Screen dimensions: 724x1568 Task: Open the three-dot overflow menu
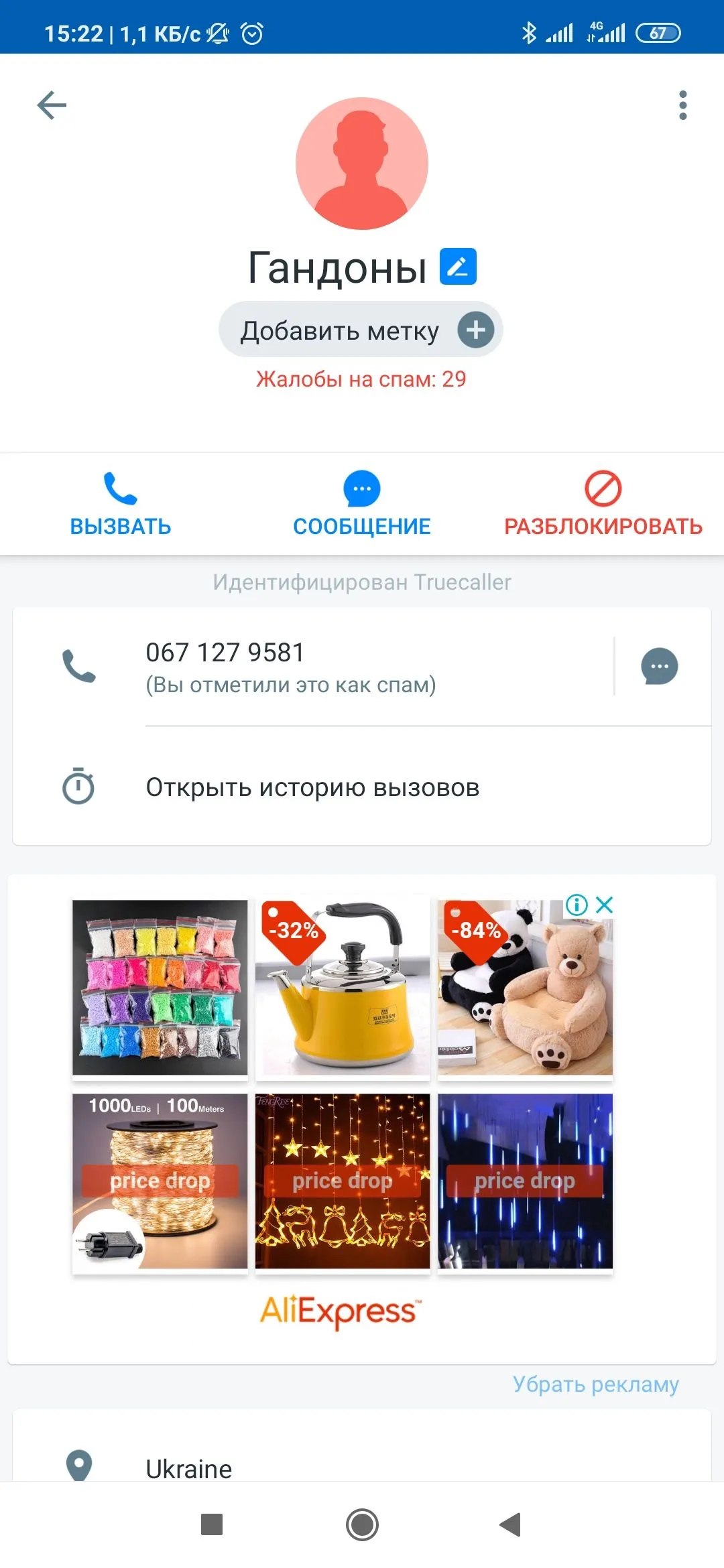pos(682,105)
